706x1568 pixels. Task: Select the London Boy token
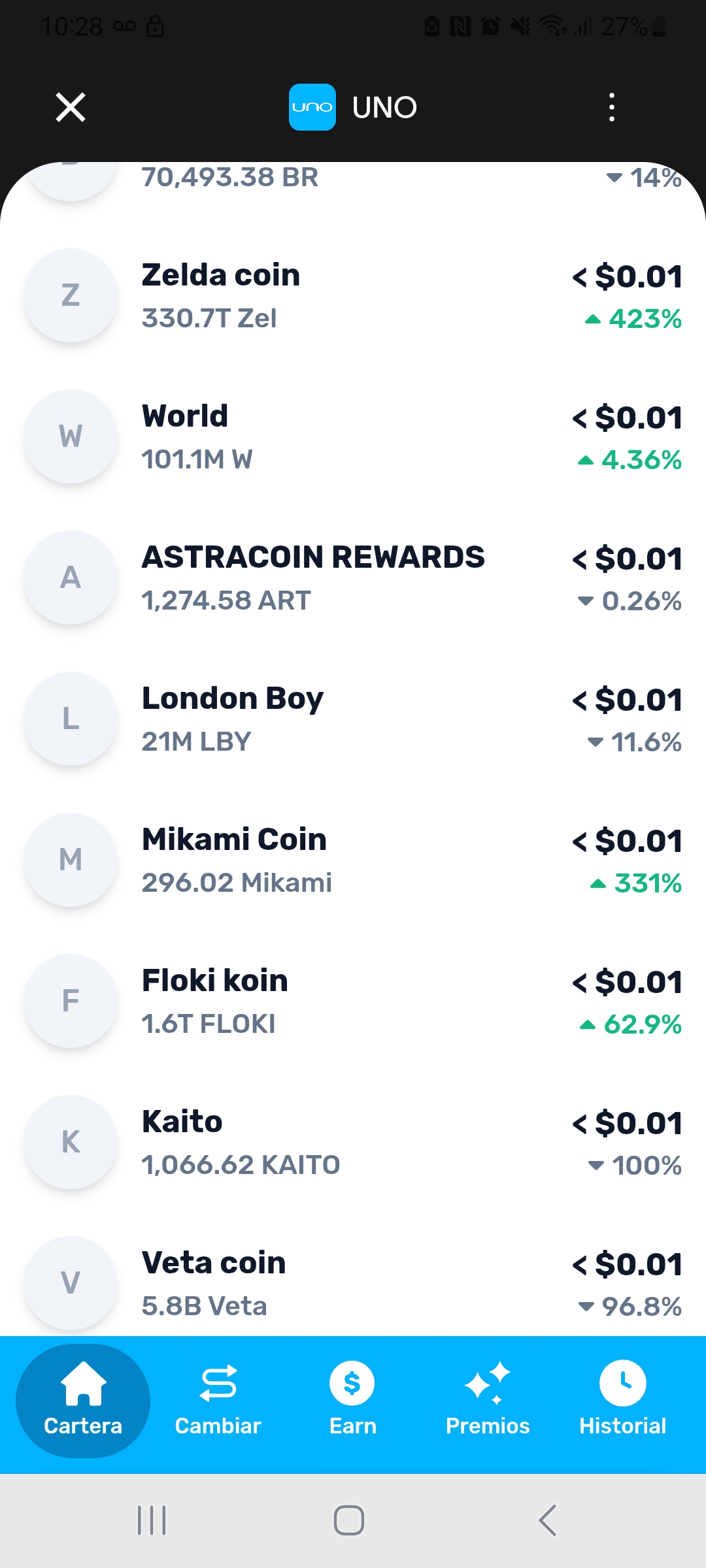tap(353, 719)
